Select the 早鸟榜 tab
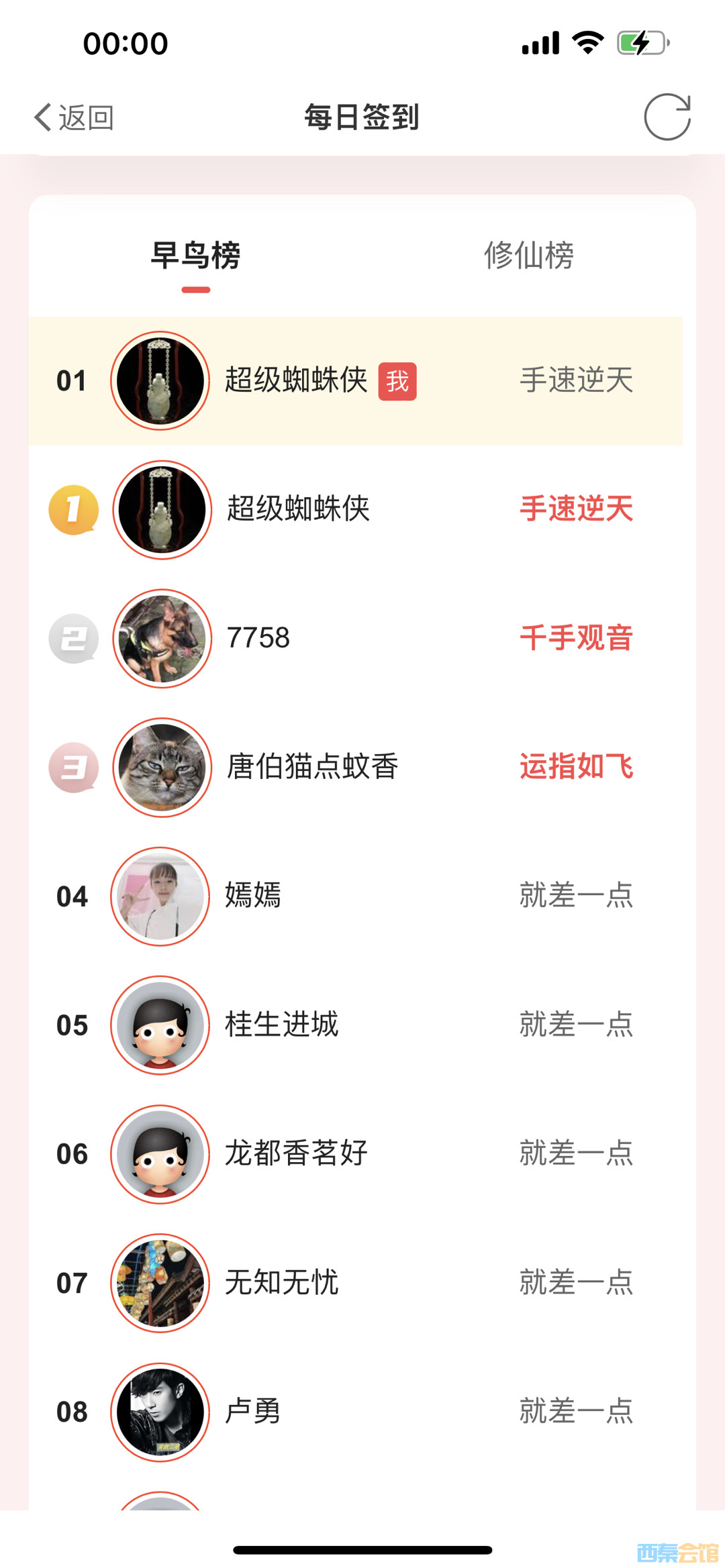The height and width of the screenshot is (1568, 725). [195, 256]
